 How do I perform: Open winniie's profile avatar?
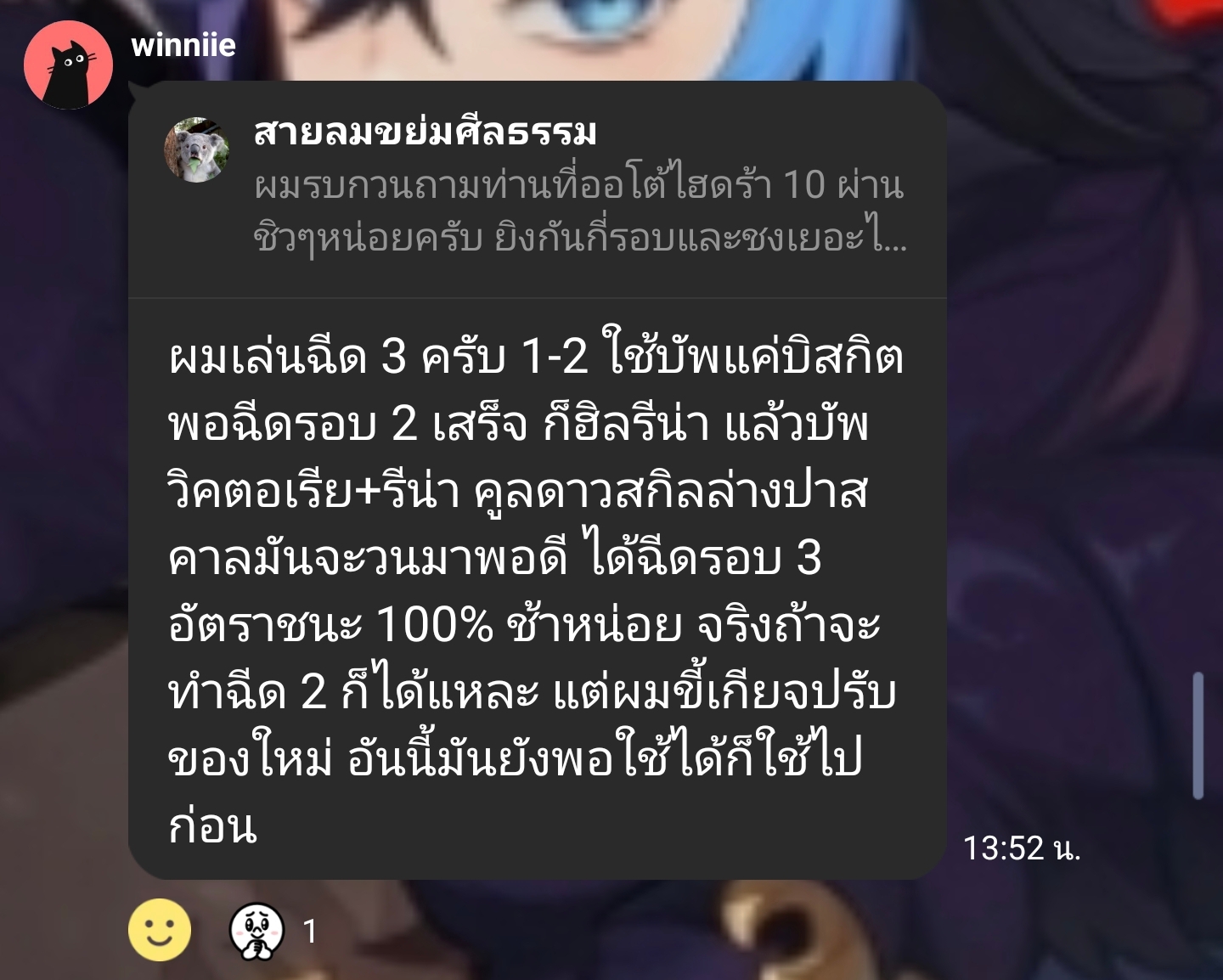click(x=68, y=65)
